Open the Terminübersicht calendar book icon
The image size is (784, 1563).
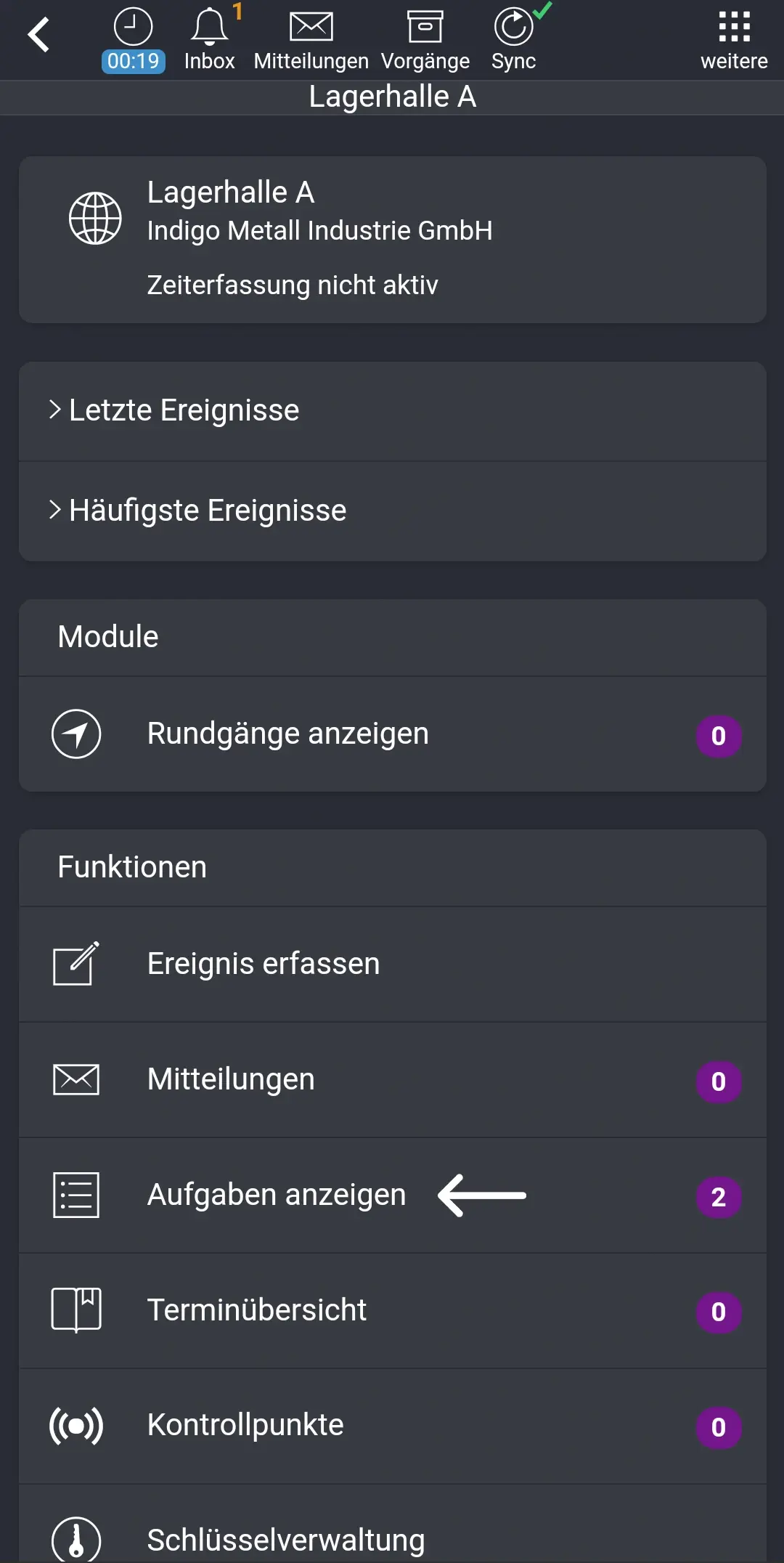coord(76,1310)
